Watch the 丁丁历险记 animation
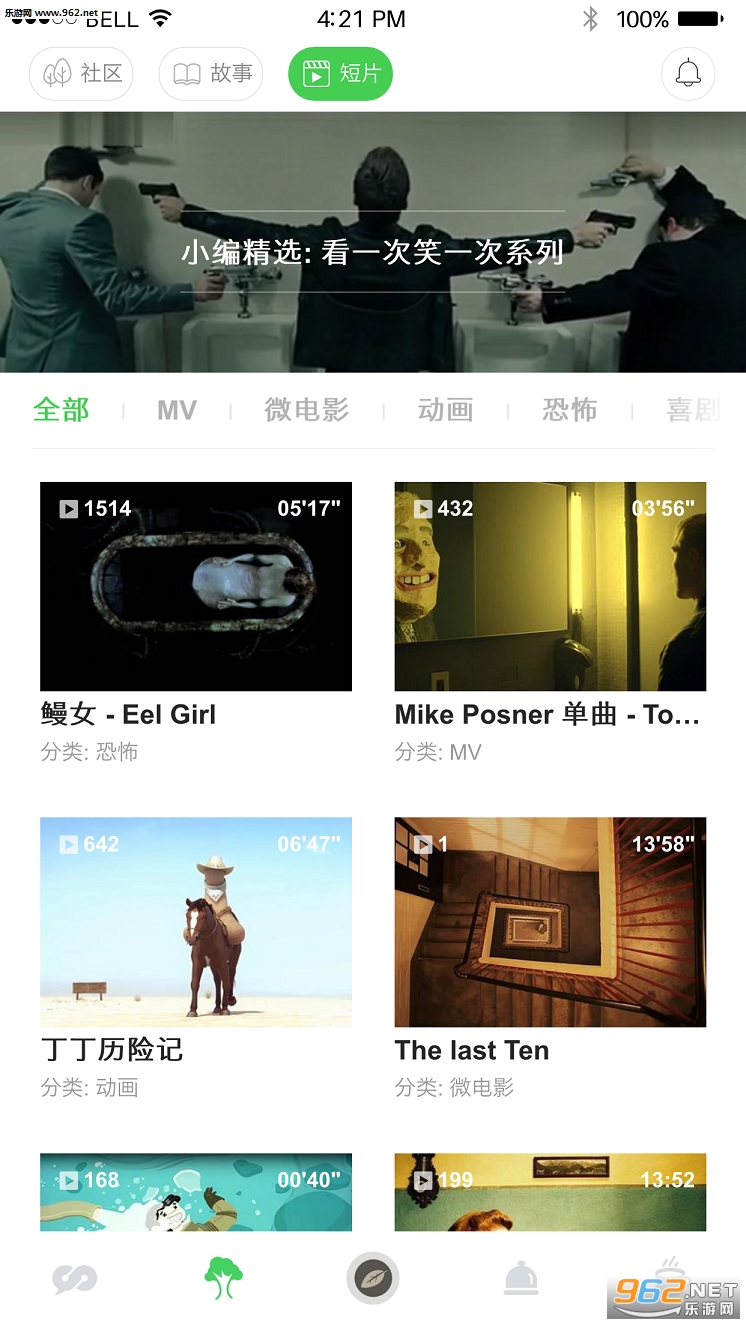Image resolution: width=746 pixels, height=1325 pixels. pos(196,922)
